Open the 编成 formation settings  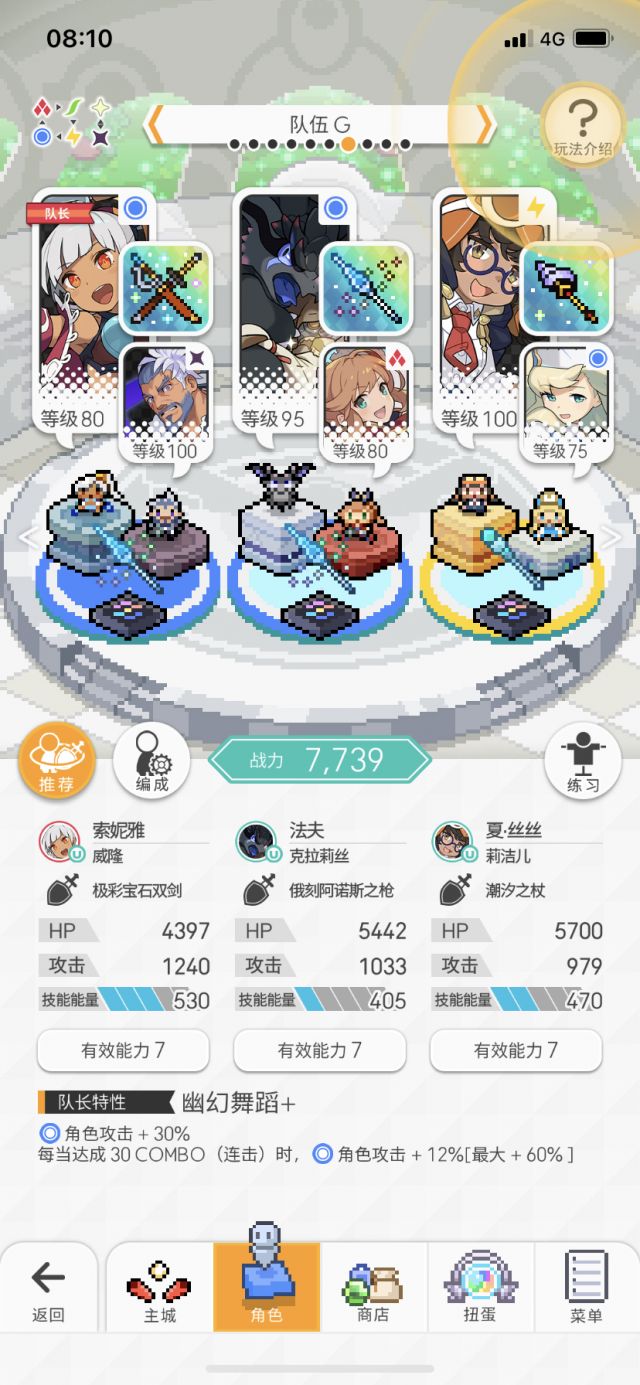[x=152, y=761]
